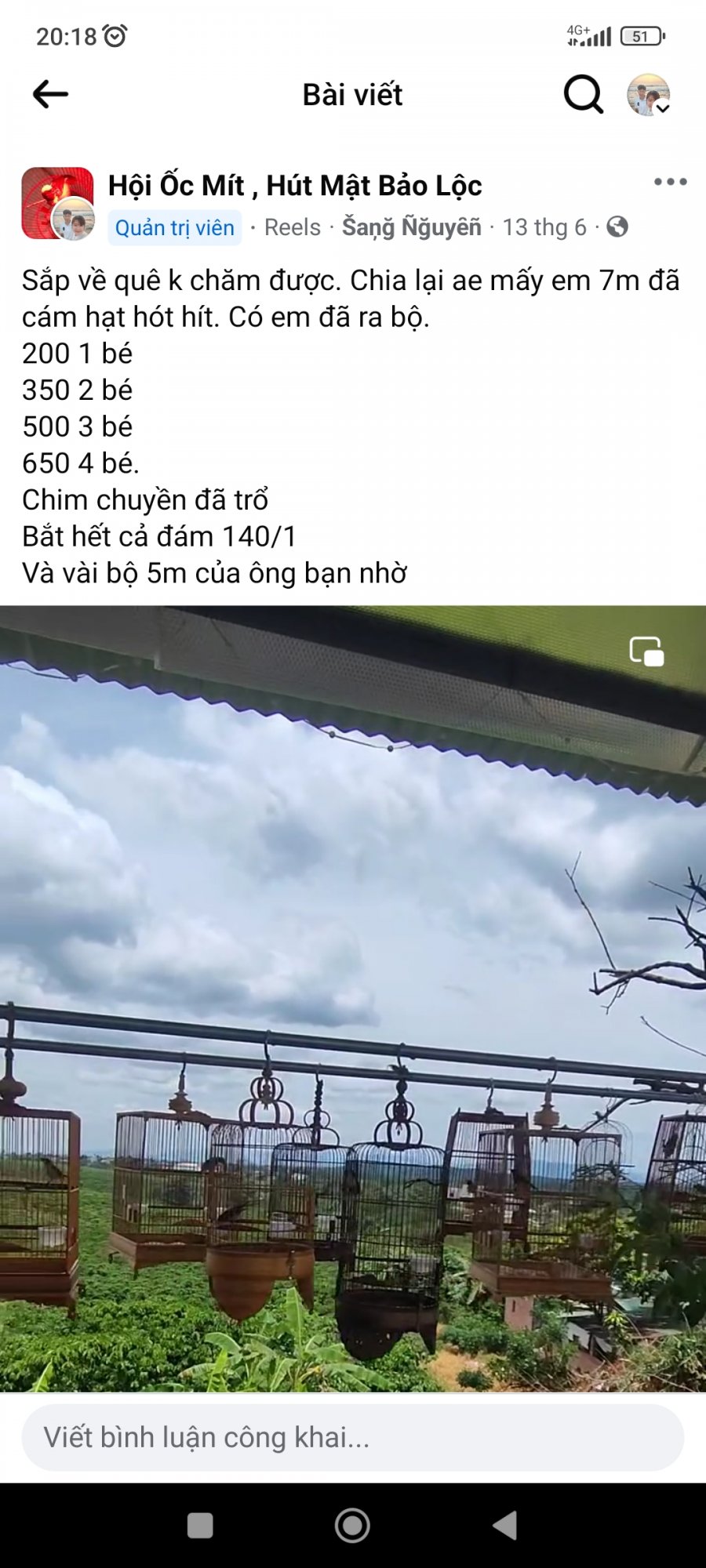
Task: Open the search magnifier icon
Action: click(583, 95)
